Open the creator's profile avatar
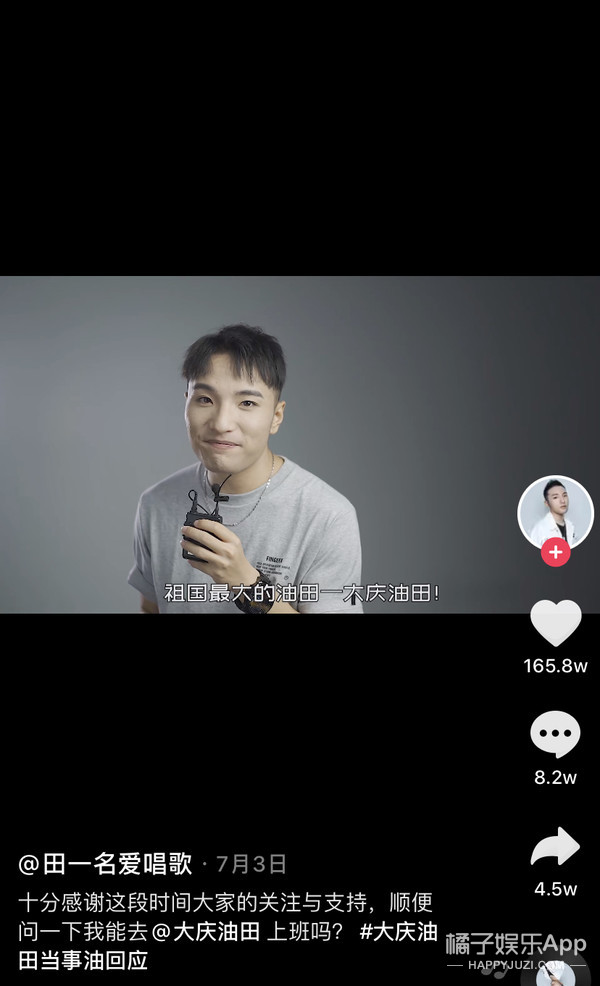Image resolution: width=600 pixels, height=986 pixels. (555, 512)
